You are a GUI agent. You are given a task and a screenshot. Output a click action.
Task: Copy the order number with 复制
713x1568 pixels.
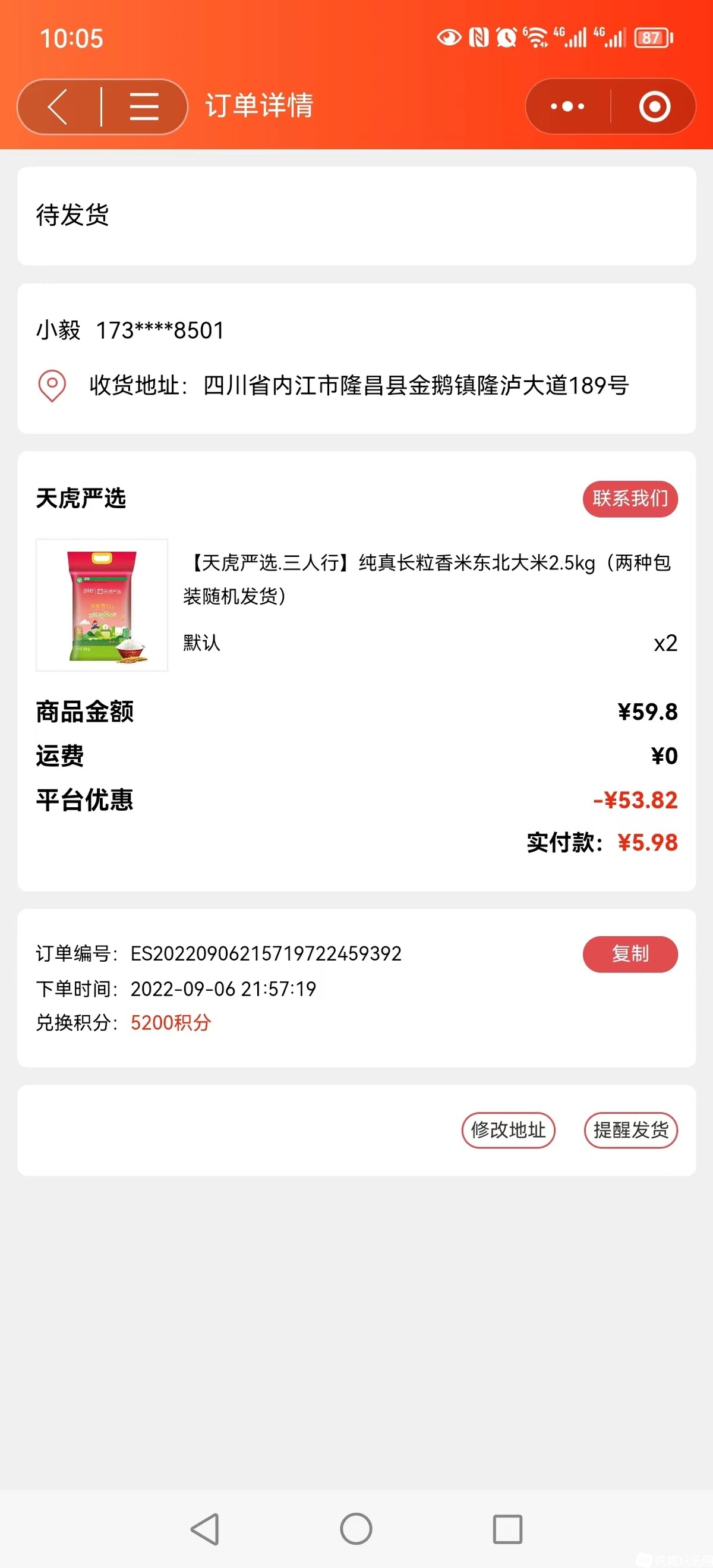(x=630, y=954)
